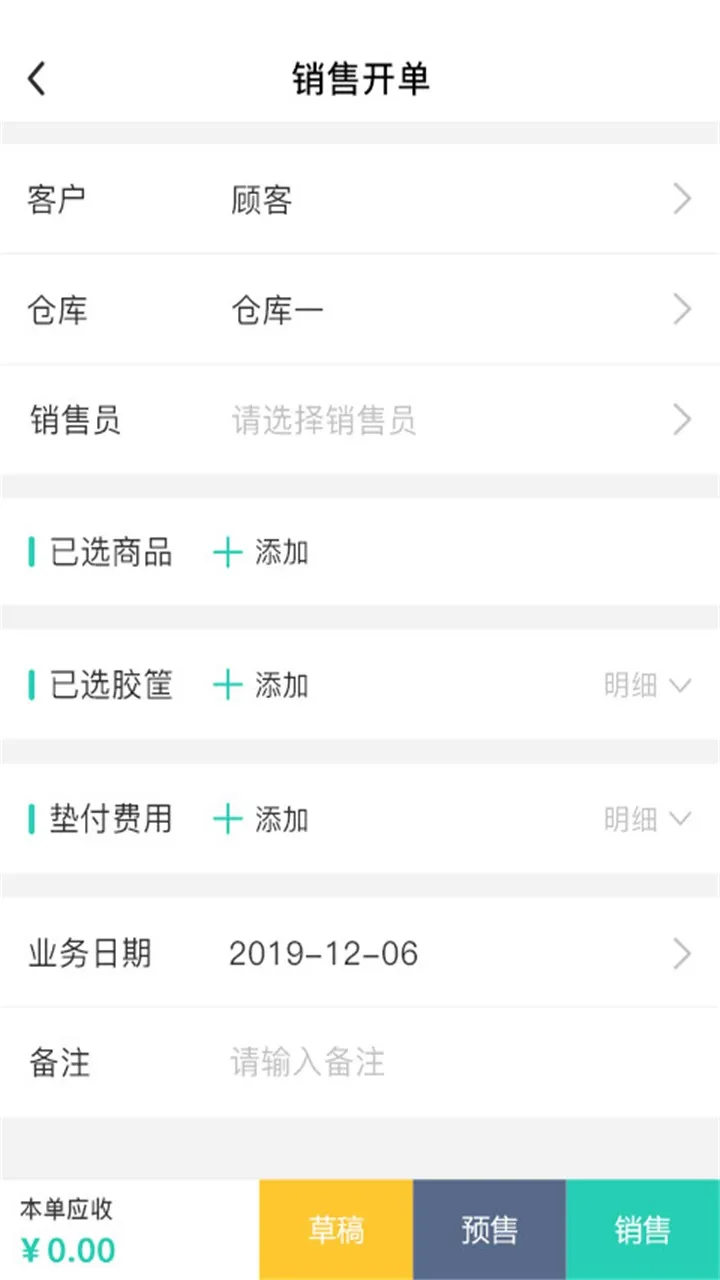Add an item under 垫付费用
This screenshot has height=1280, width=720.
pos(261,819)
